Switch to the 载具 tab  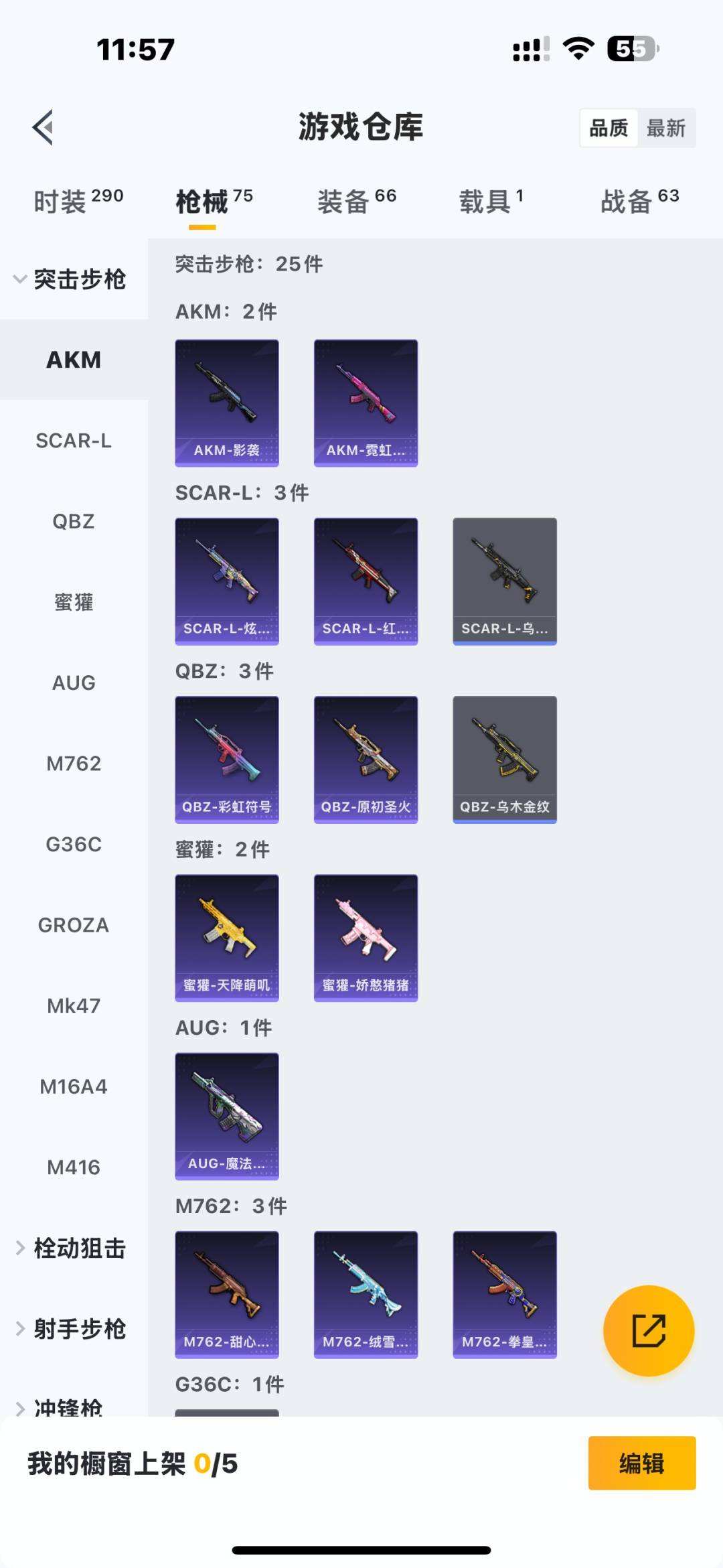click(491, 201)
